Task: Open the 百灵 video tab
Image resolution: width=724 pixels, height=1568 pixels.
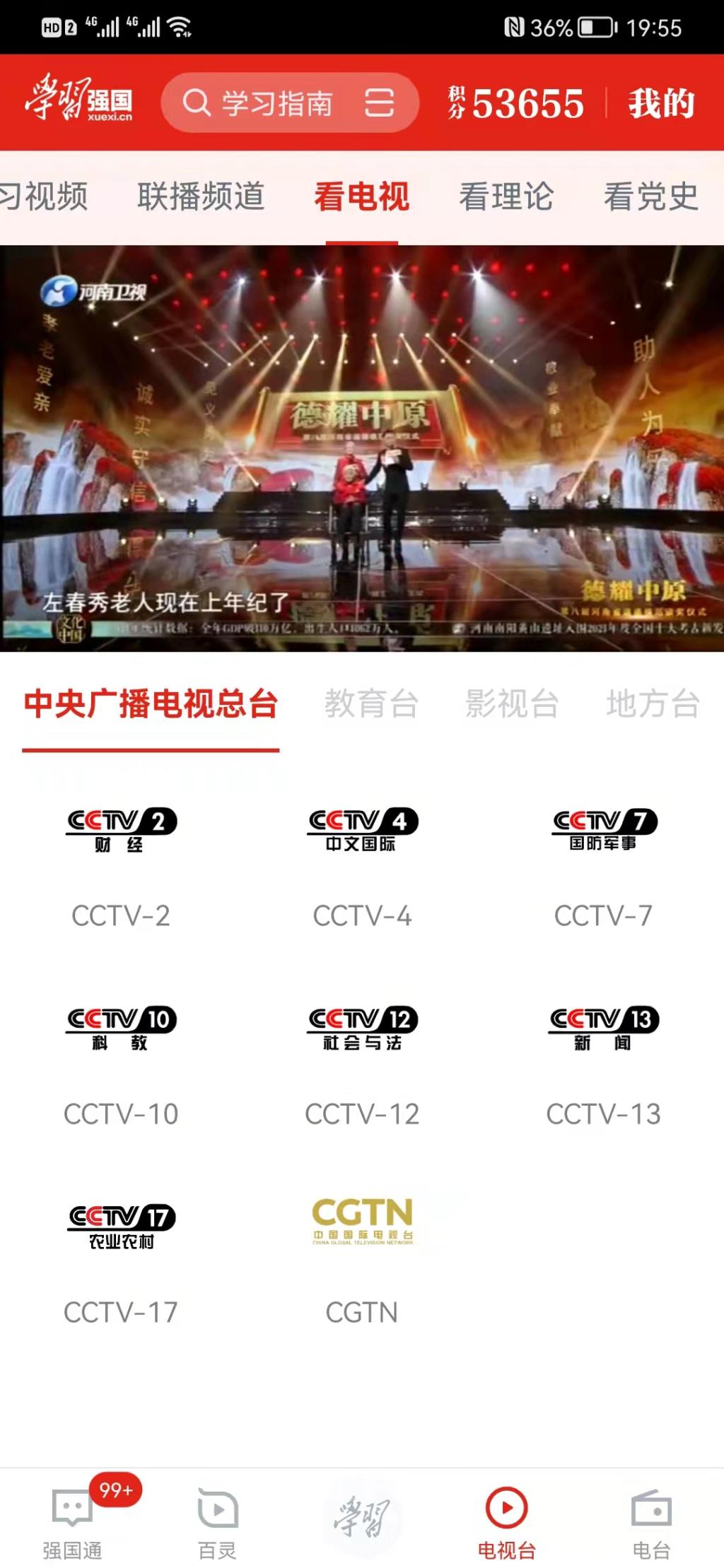Action: [x=218, y=1521]
